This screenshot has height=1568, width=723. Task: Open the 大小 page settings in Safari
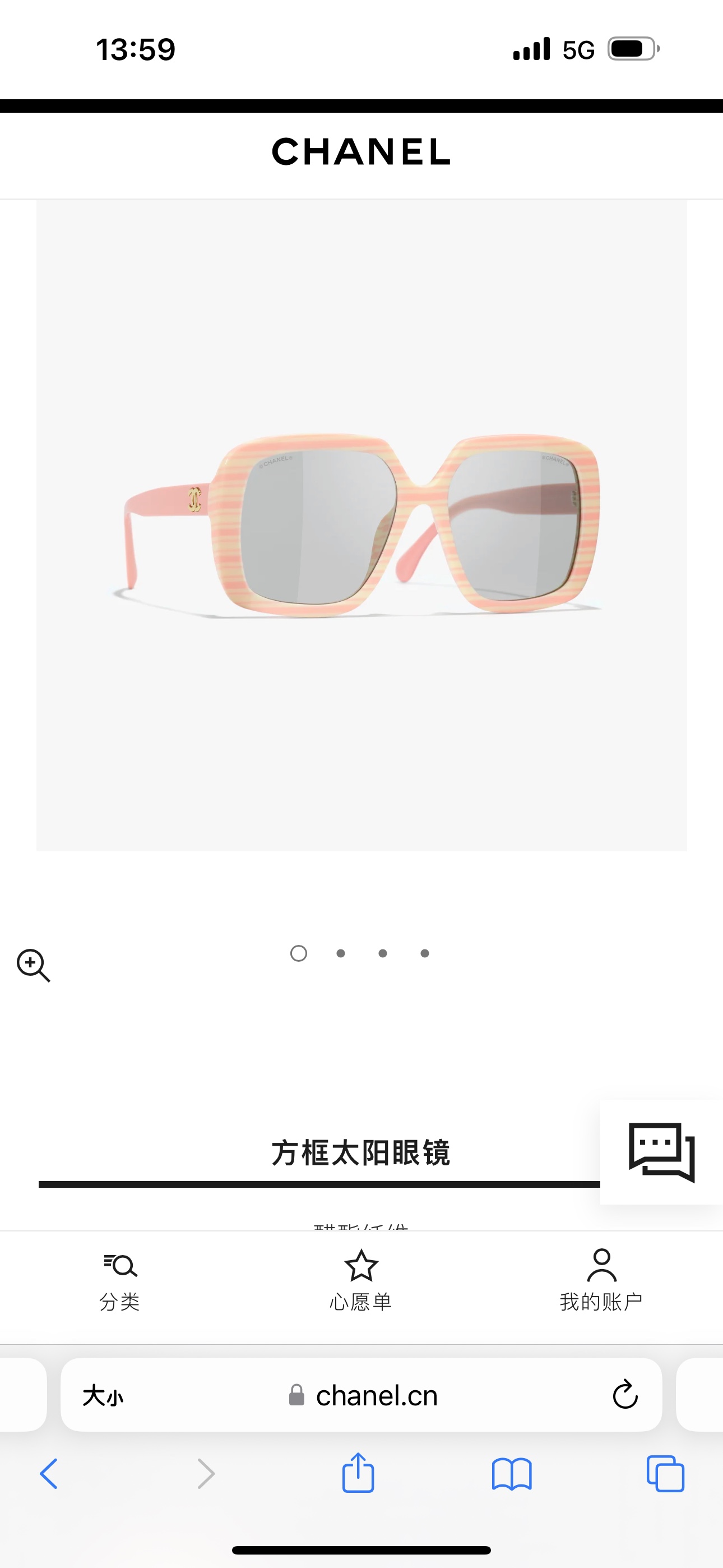click(x=103, y=1395)
